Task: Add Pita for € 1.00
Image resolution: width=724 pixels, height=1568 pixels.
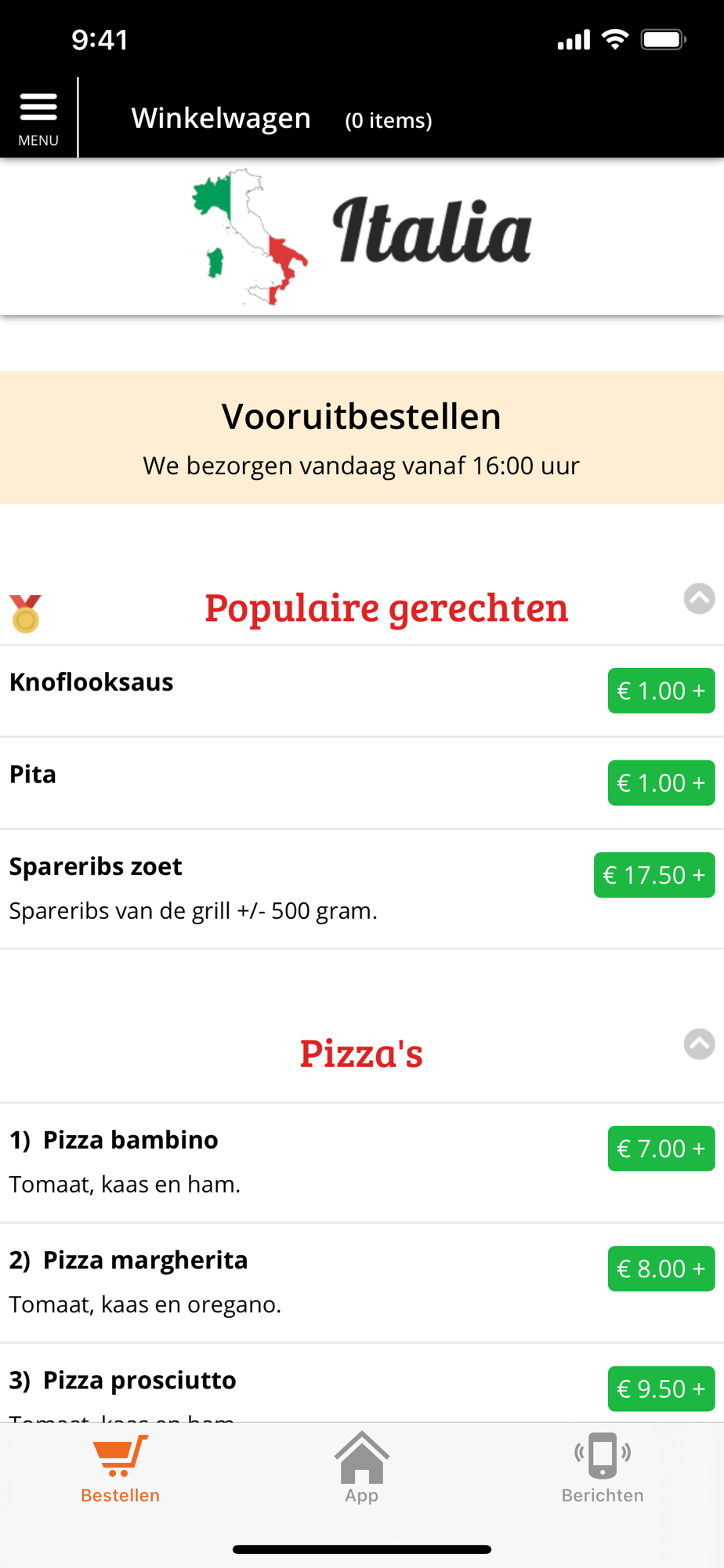Action: tap(661, 782)
